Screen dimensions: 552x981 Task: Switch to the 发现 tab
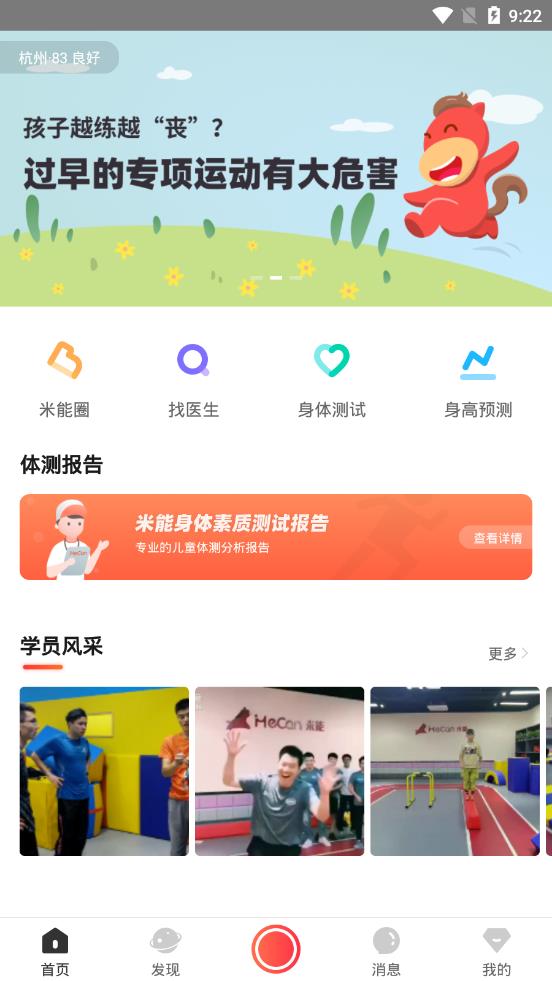(166, 951)
